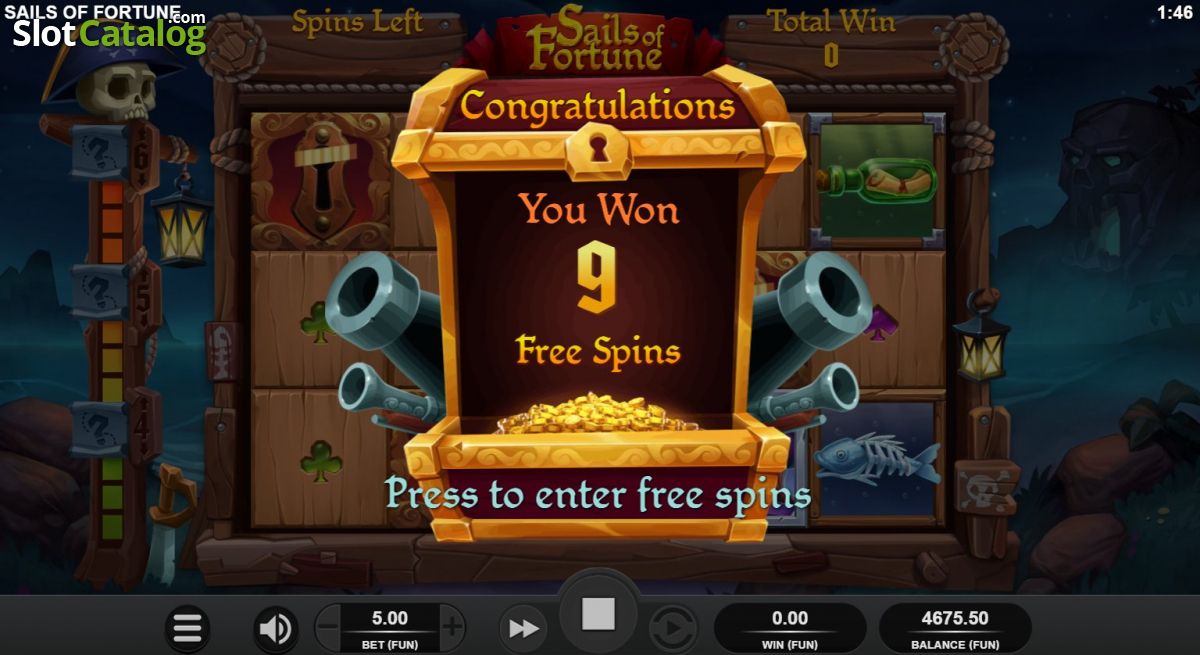
Task: Enable fast-forward turbo spin
Action: 524,628
